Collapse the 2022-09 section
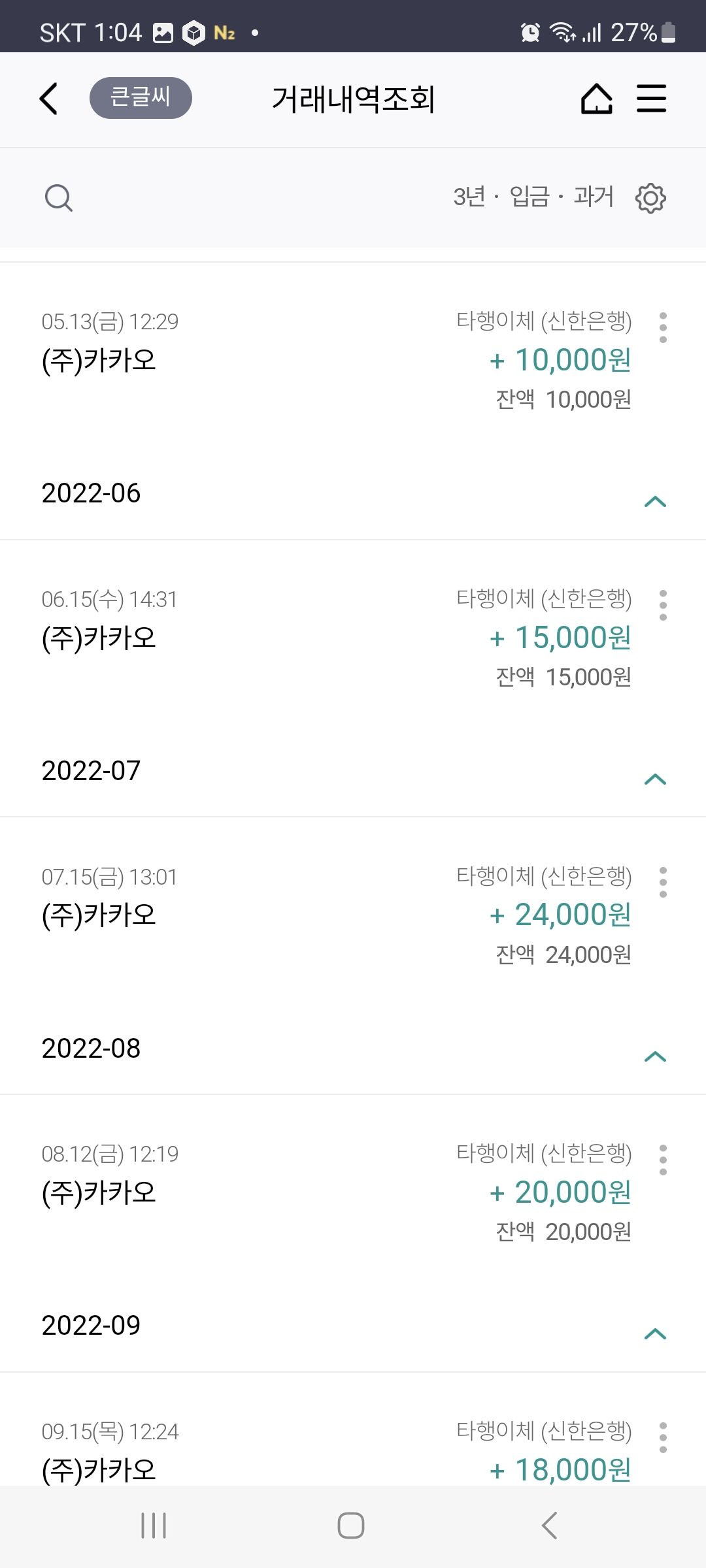The height and width of the screenshot is (1568, 706). pyautogui.click(x=655, y=1333)
